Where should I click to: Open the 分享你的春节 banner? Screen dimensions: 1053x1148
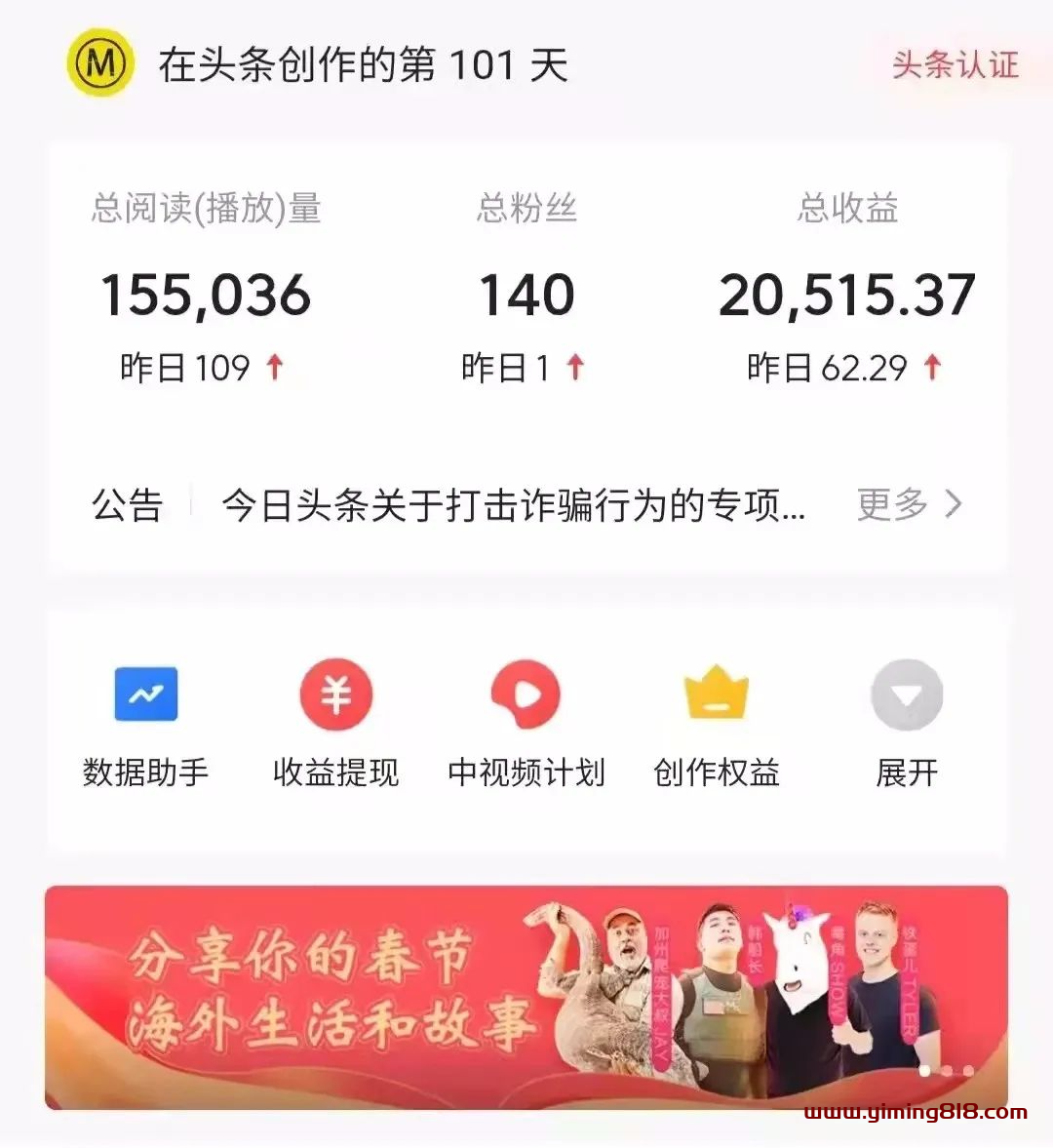(526, 997)
